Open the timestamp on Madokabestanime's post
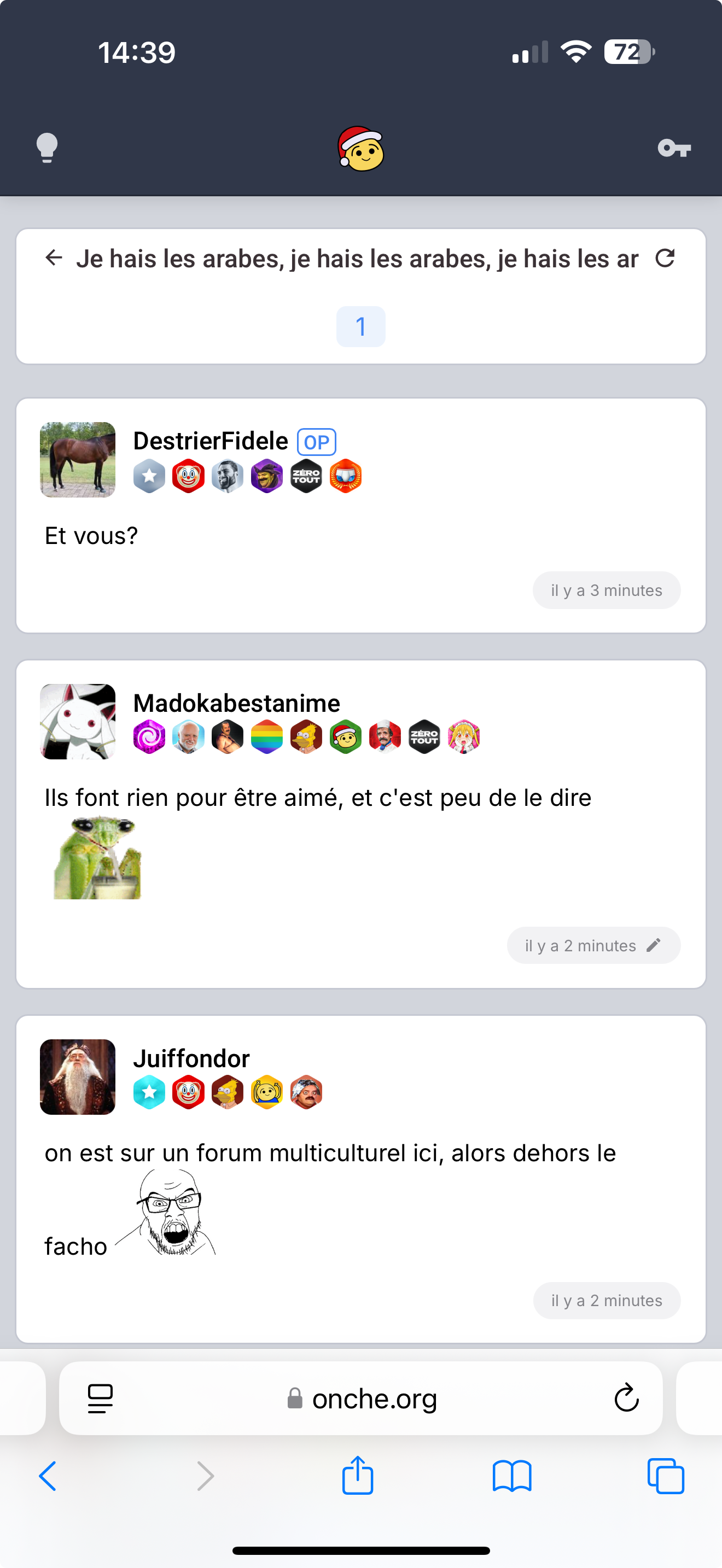Image resolution: width=722 pixels, height=1568 pixels. pyautogui.click(x=581, y=945)
